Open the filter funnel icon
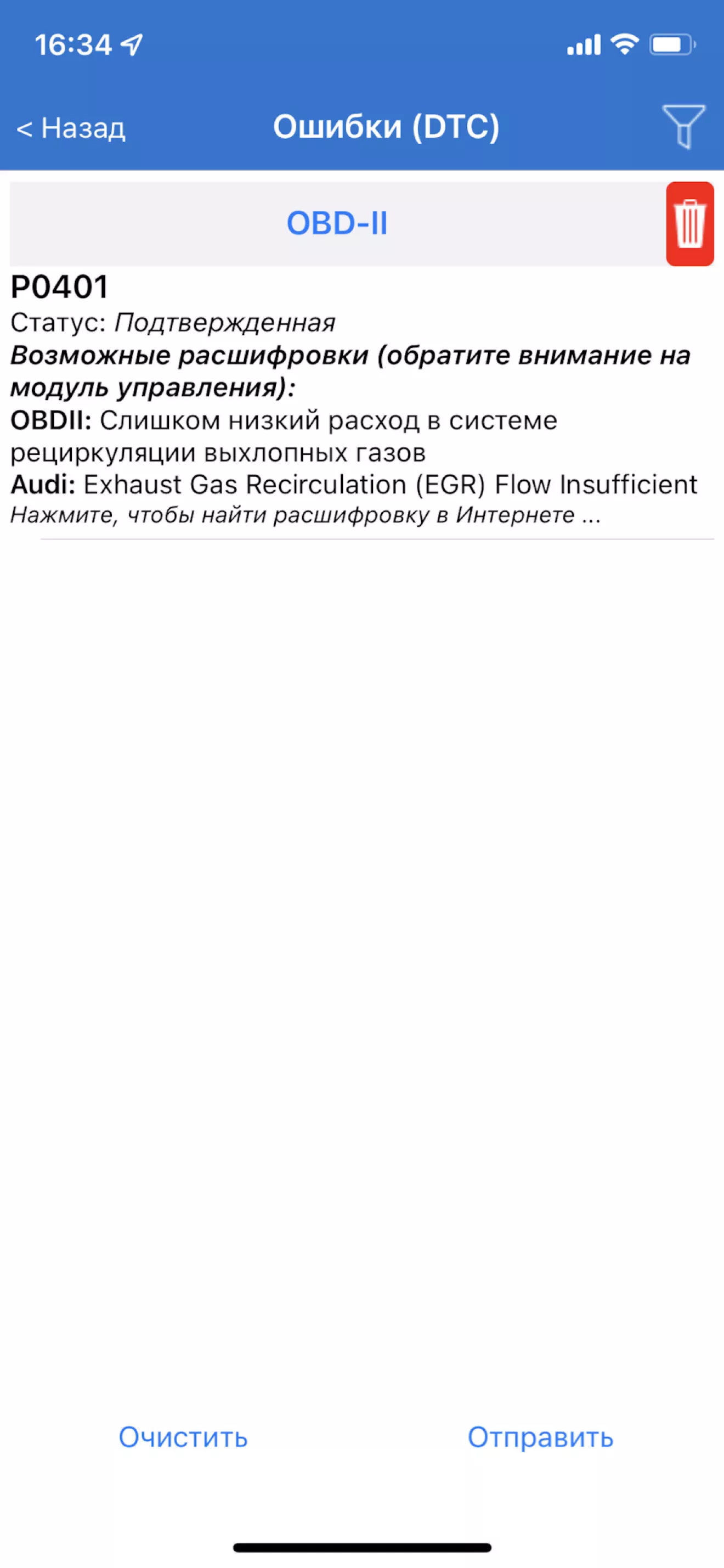This screenshot has width=724, height=1568. point(683,127)
